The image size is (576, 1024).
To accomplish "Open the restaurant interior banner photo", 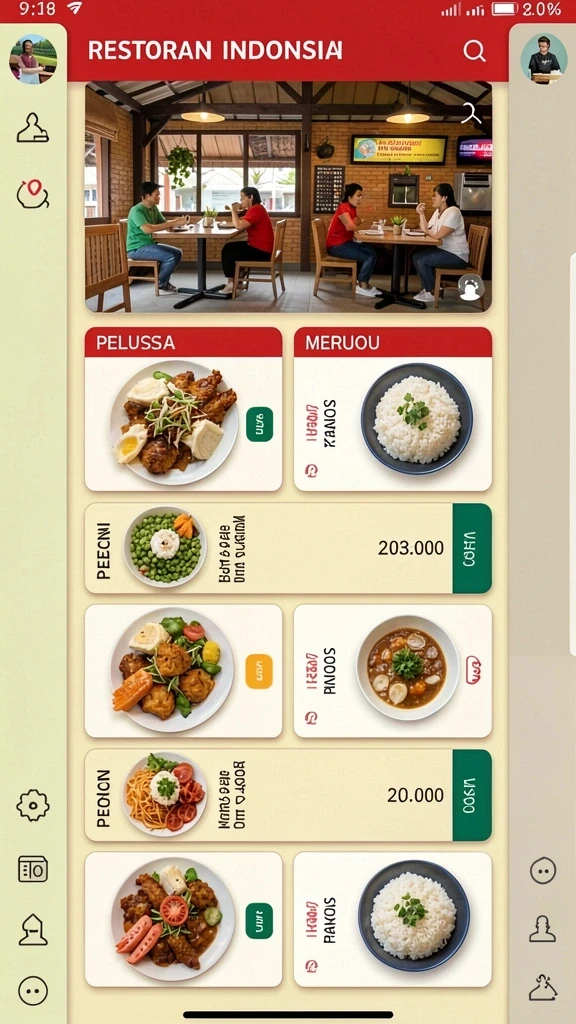I will tap(288, 197).
